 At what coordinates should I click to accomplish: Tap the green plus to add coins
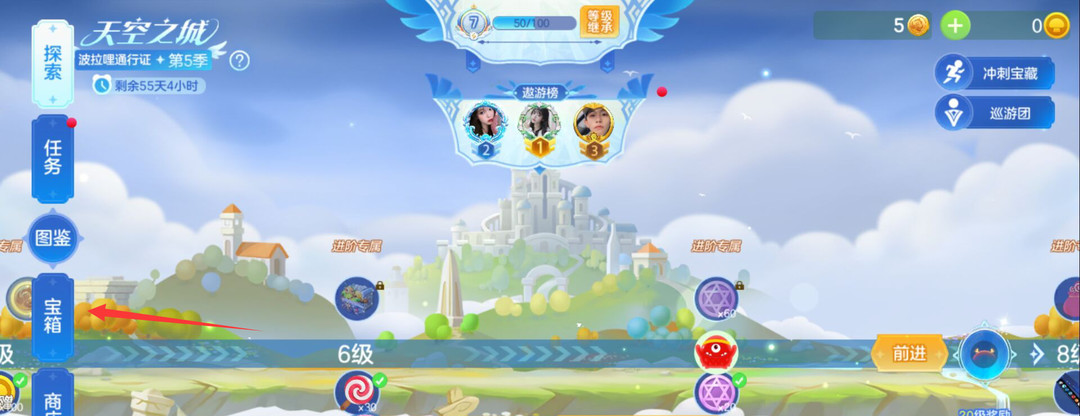click(955, 25)
